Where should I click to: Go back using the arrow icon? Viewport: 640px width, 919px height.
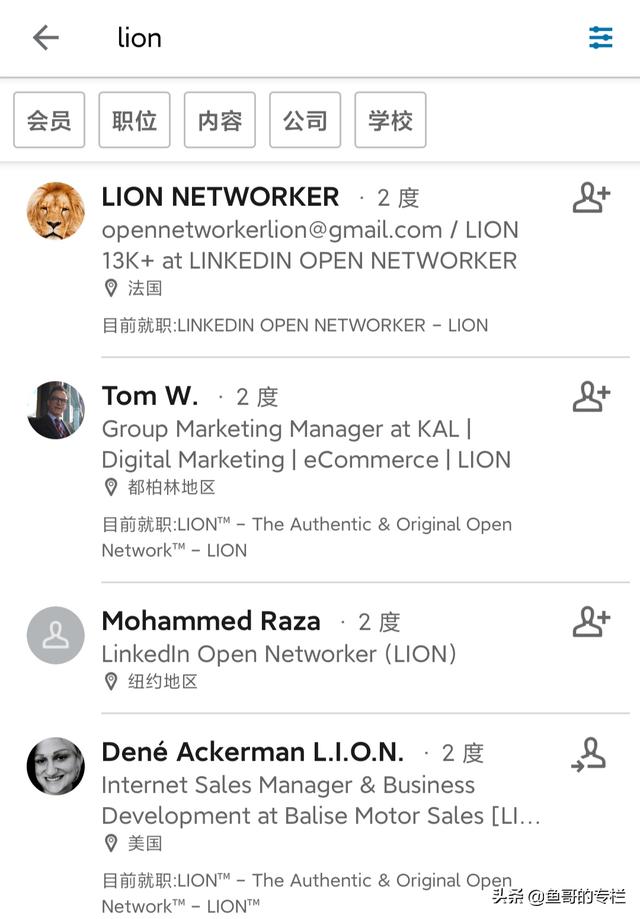45,38
